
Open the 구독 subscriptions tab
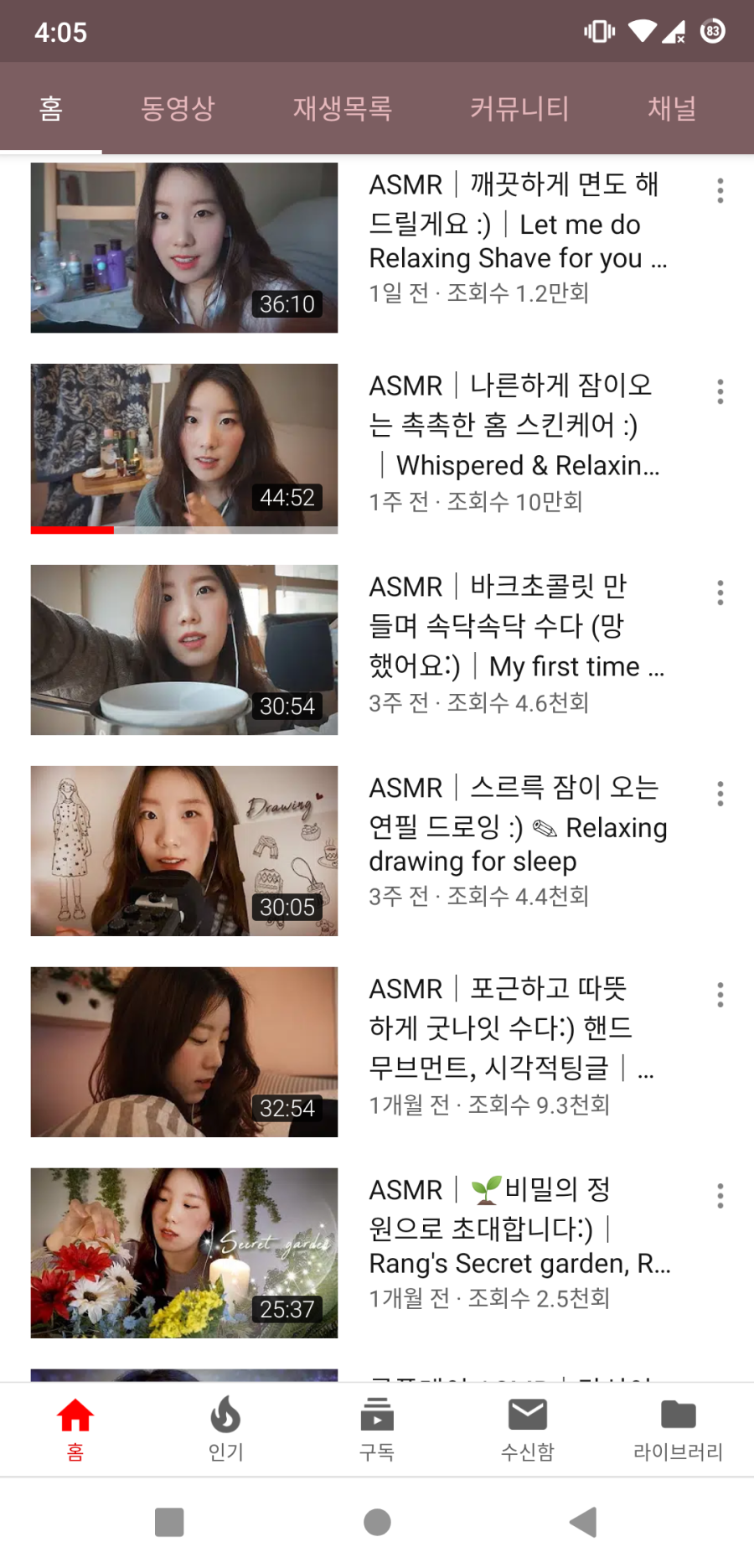[x=377, y=1429]
